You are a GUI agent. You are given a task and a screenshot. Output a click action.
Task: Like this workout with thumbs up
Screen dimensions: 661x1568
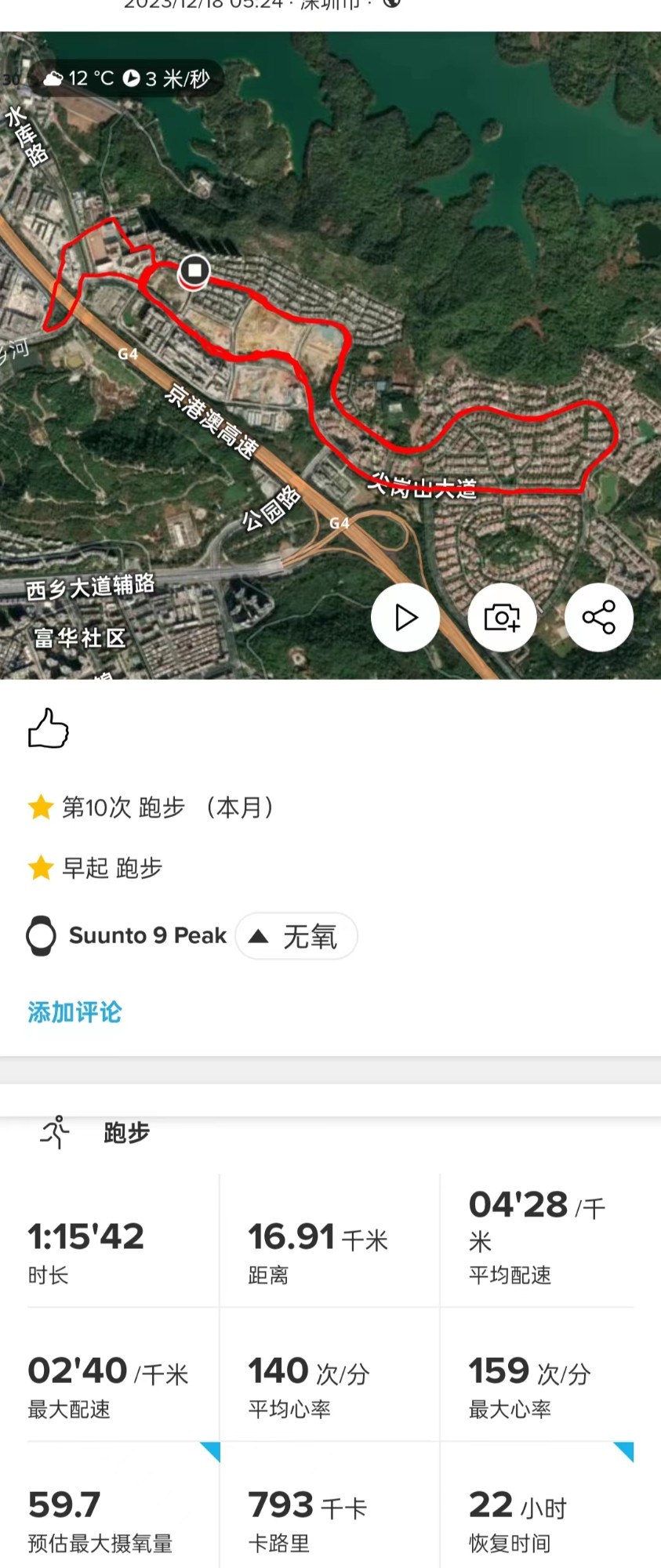pos(48,728)
